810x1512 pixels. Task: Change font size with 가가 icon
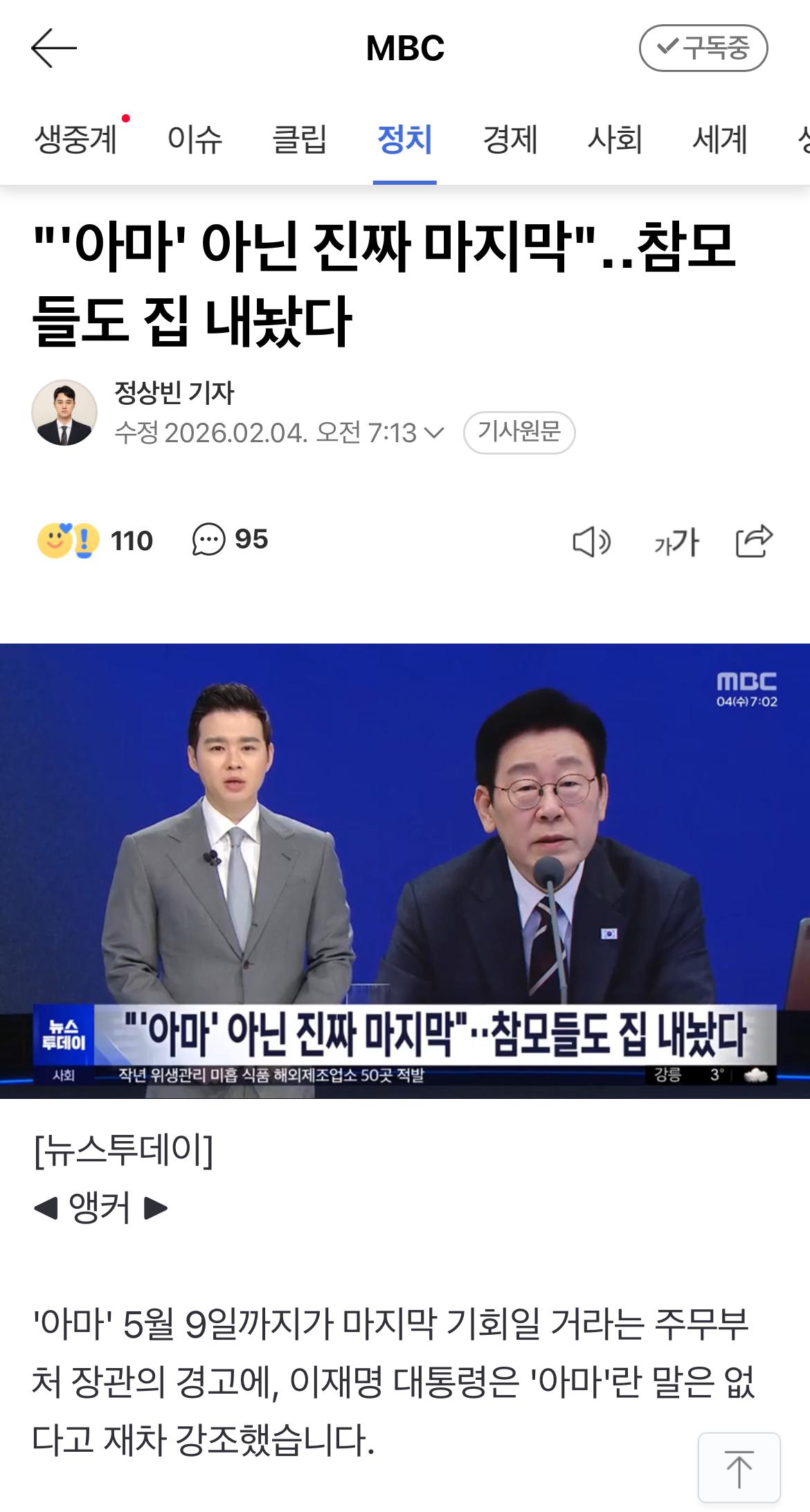point(676,542)
